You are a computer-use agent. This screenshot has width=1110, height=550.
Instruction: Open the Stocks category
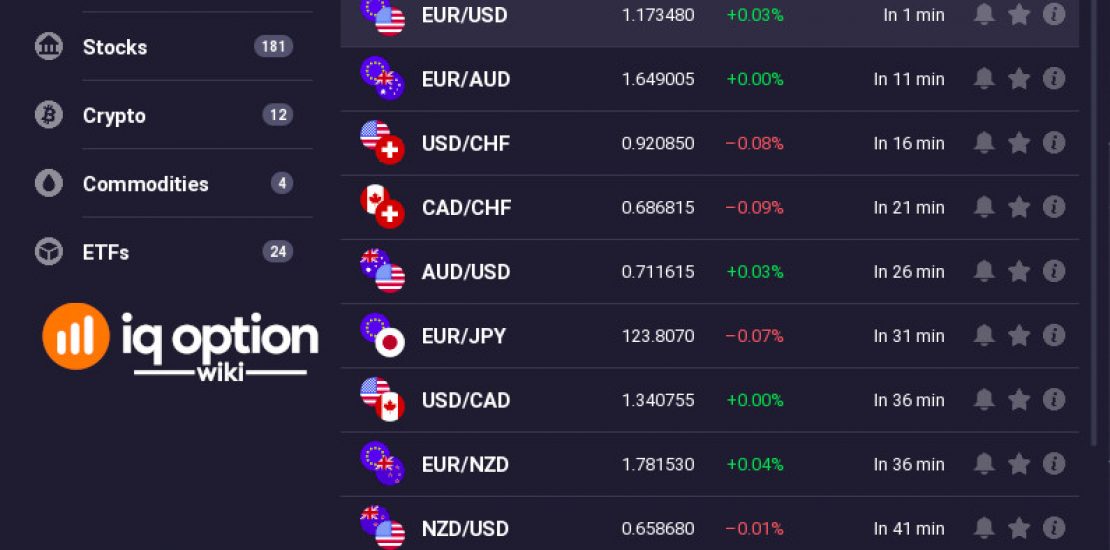(x=115, y=47)
